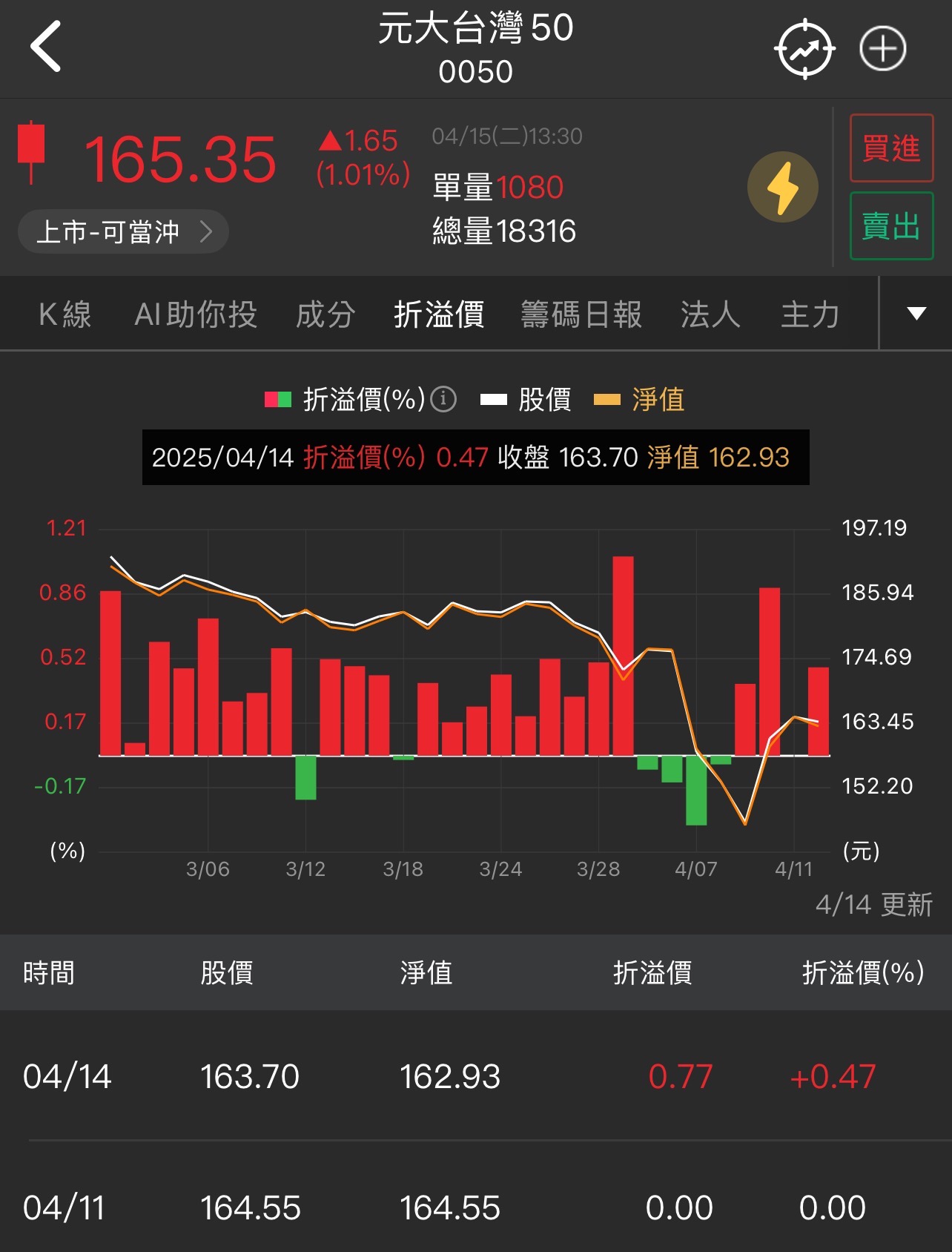952x1252 pixels.
Task: Add 0050 to watchlist via plus icon
Action: point(882,47)
